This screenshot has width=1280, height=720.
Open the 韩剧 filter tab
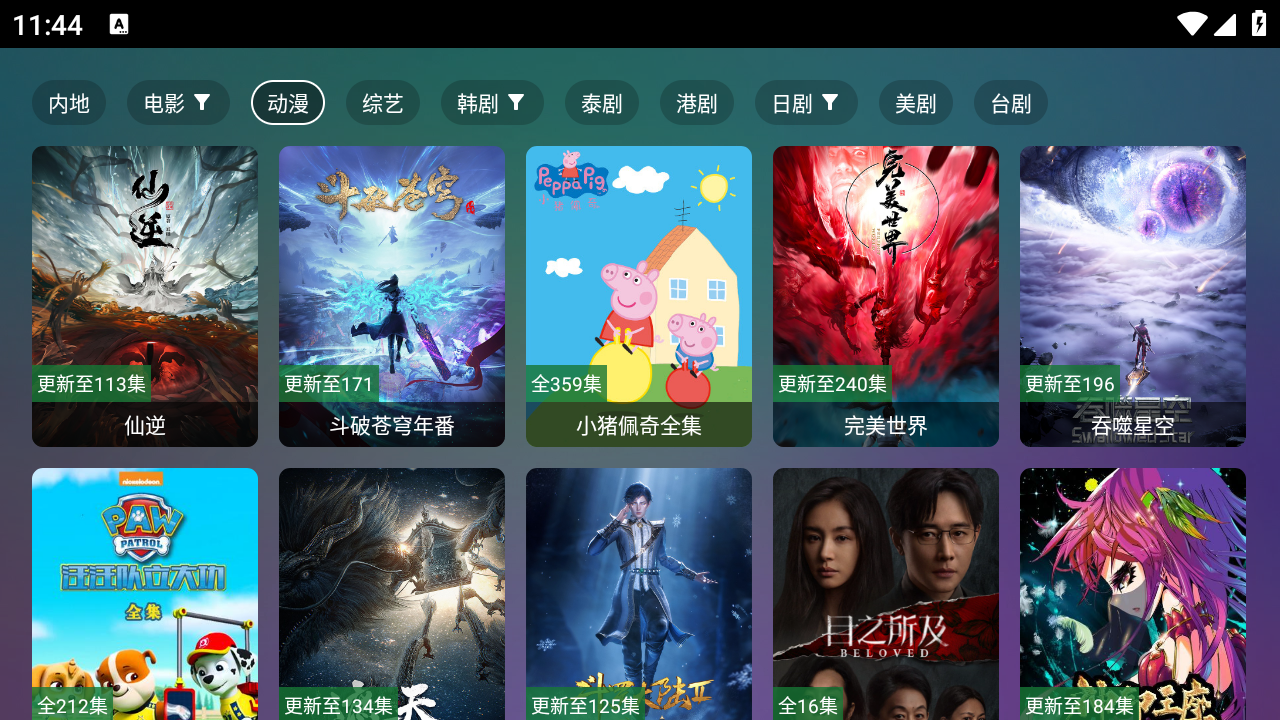click(x=492, y=103)
